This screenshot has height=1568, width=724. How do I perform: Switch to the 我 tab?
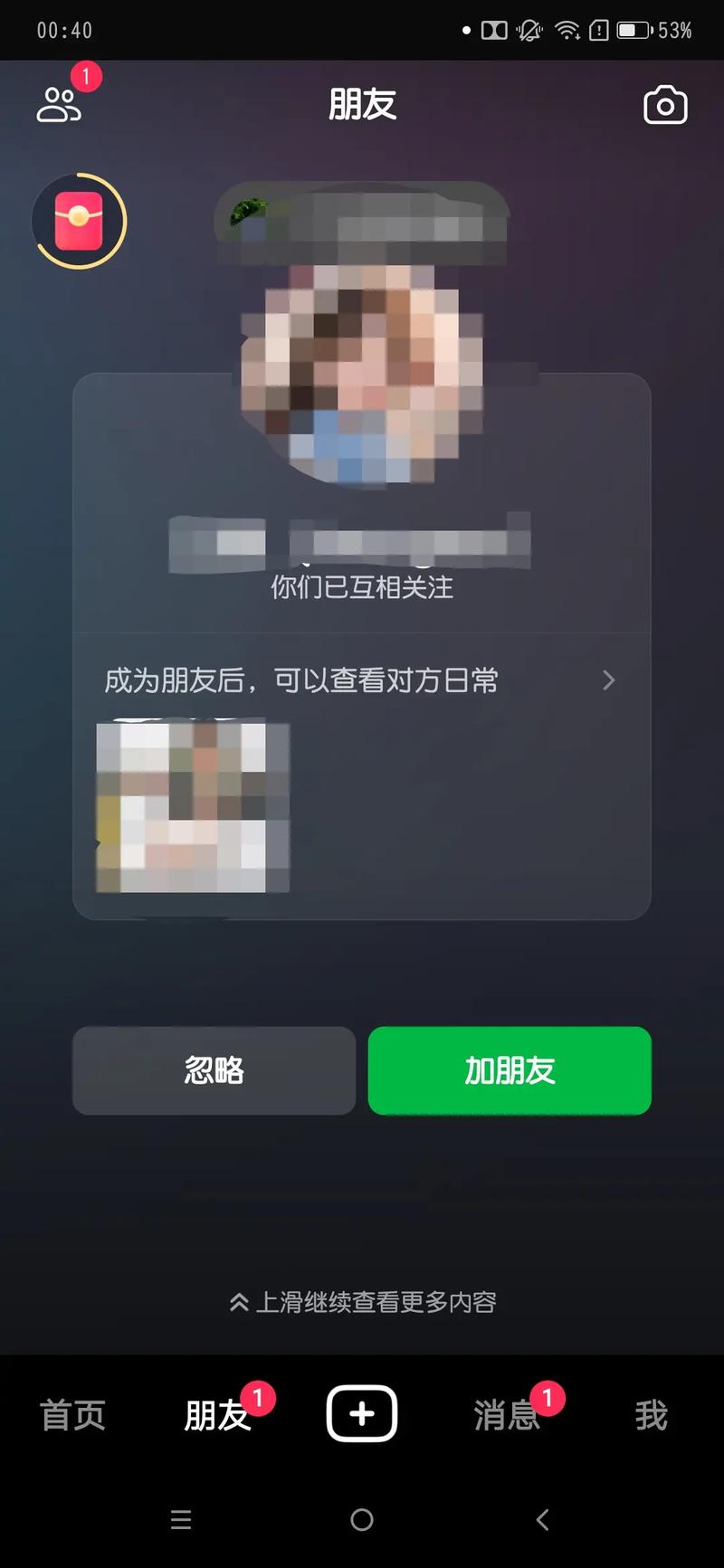click(x=650, y=1415)
